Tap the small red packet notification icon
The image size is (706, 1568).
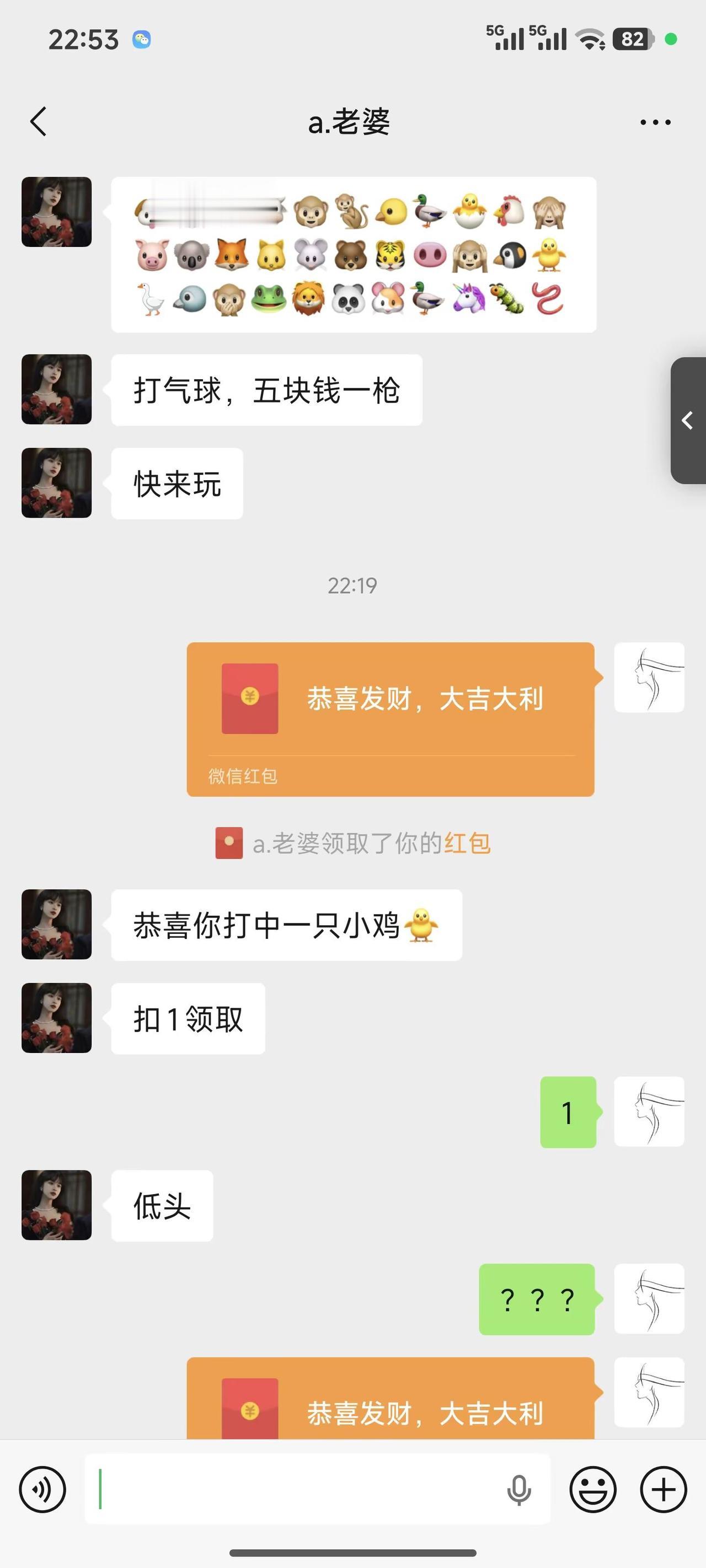pos(228,845)
